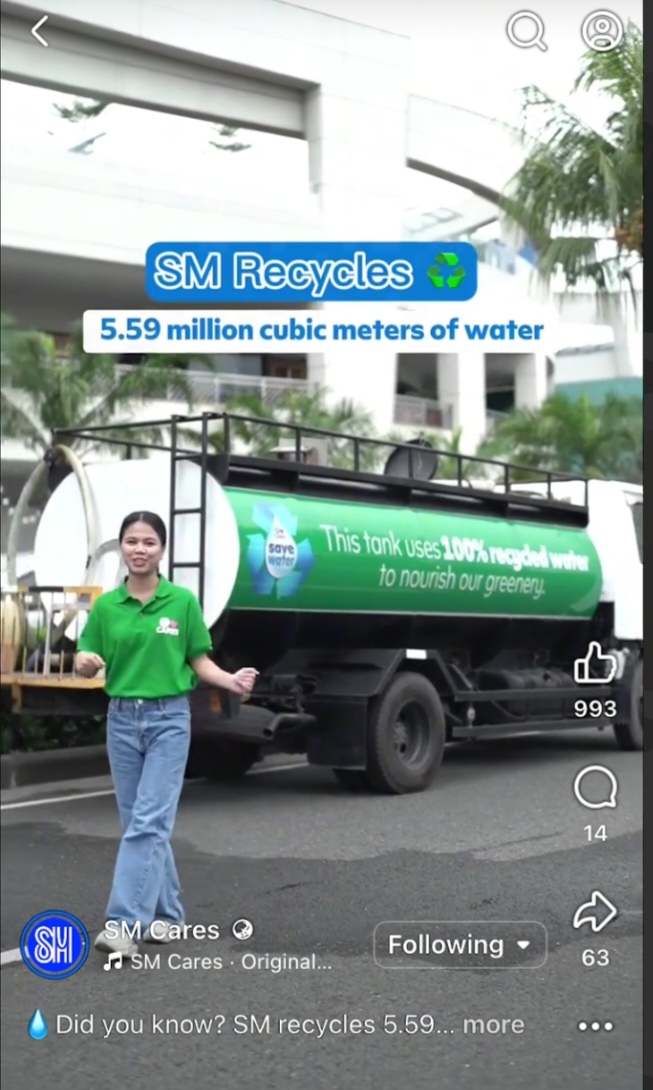Go back using the top arrow
653x1090 pixels.
tap(39, 32)
